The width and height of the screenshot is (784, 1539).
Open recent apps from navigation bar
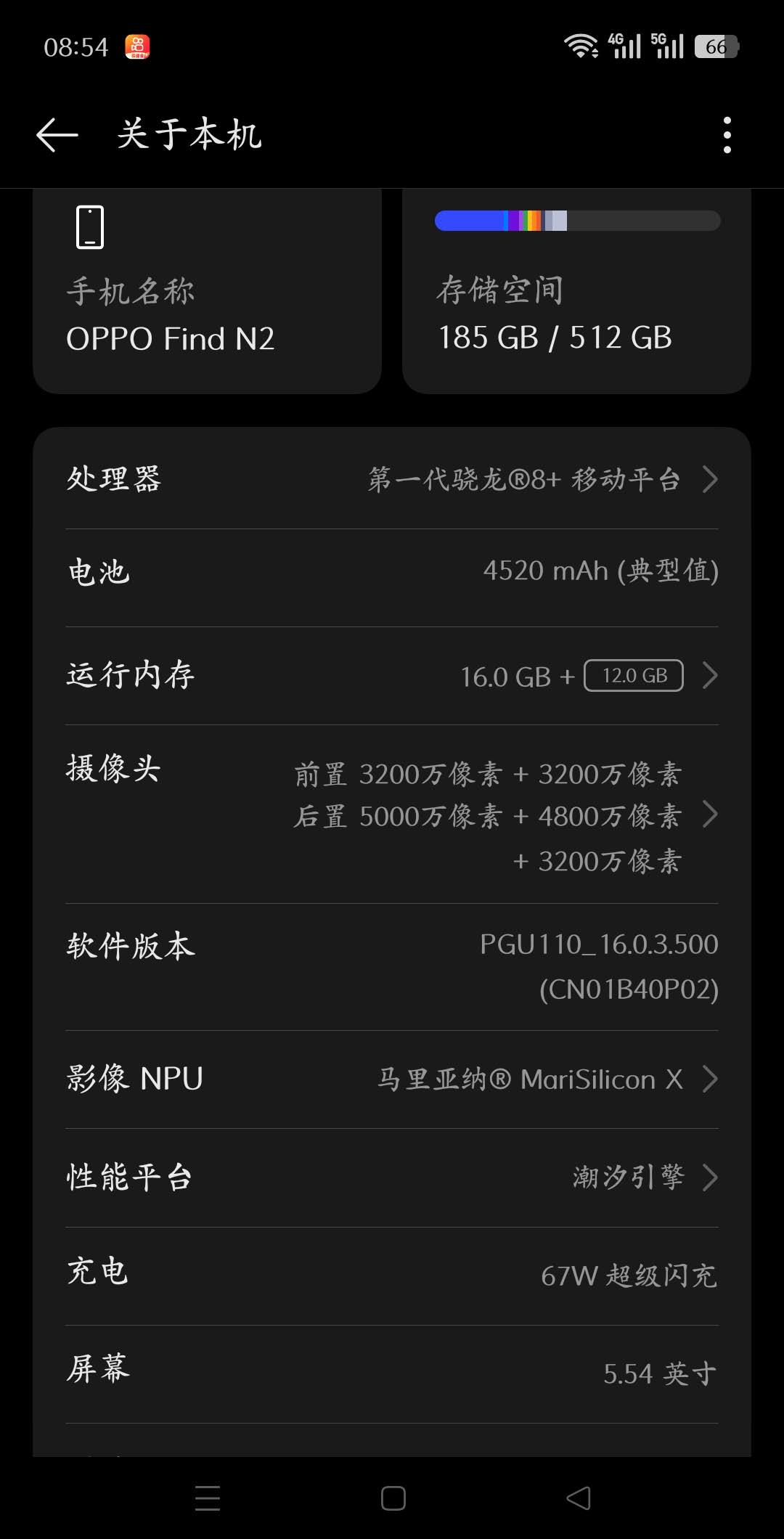[208, 1498]
